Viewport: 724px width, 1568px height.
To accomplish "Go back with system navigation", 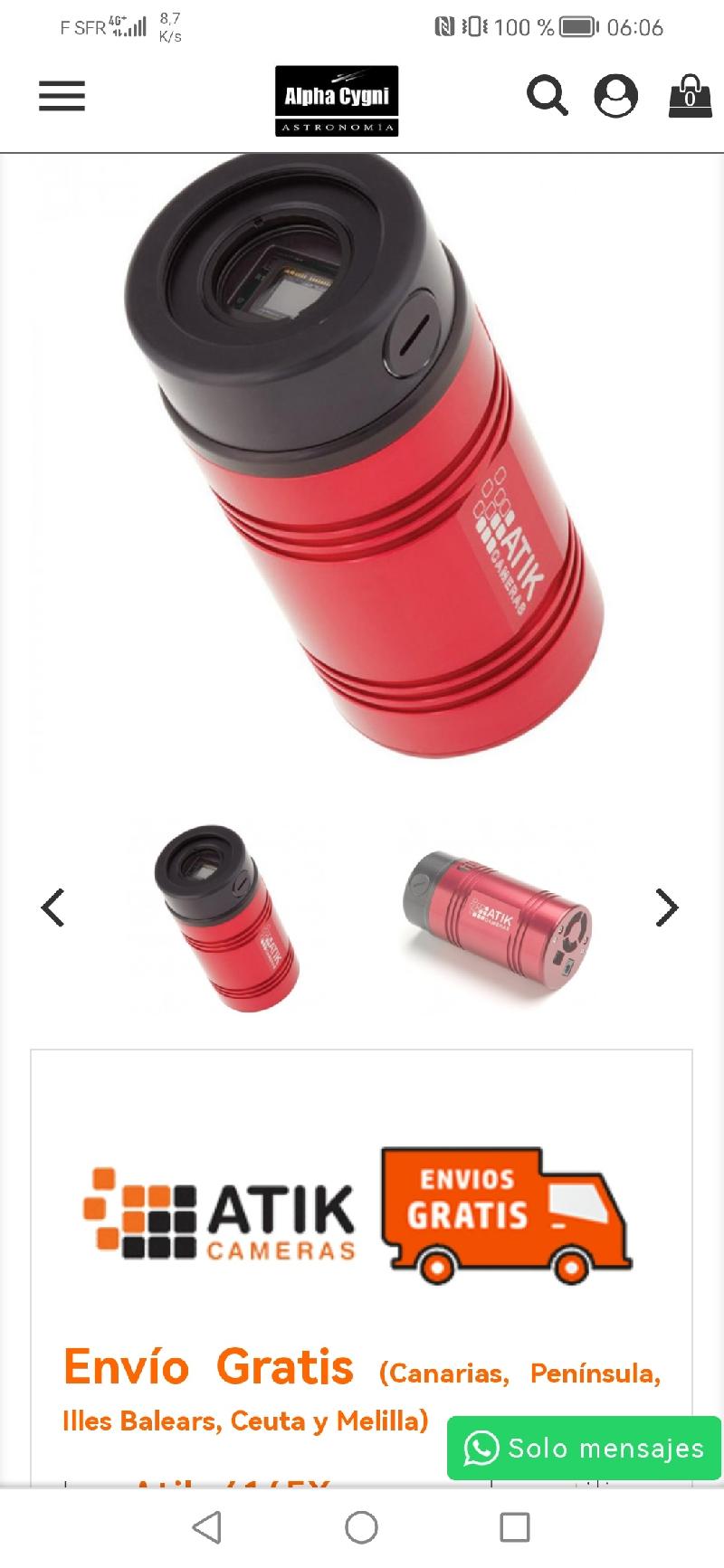I will tap(207, 1527).
